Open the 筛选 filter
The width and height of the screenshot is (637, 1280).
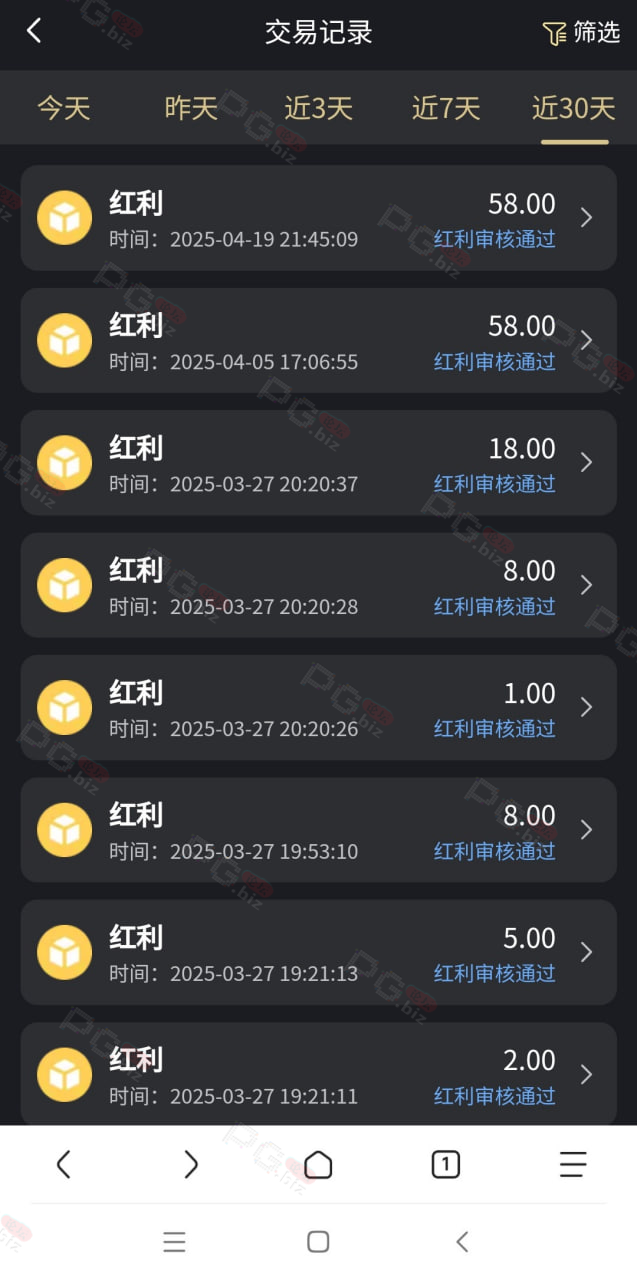(x=582, y=33)
